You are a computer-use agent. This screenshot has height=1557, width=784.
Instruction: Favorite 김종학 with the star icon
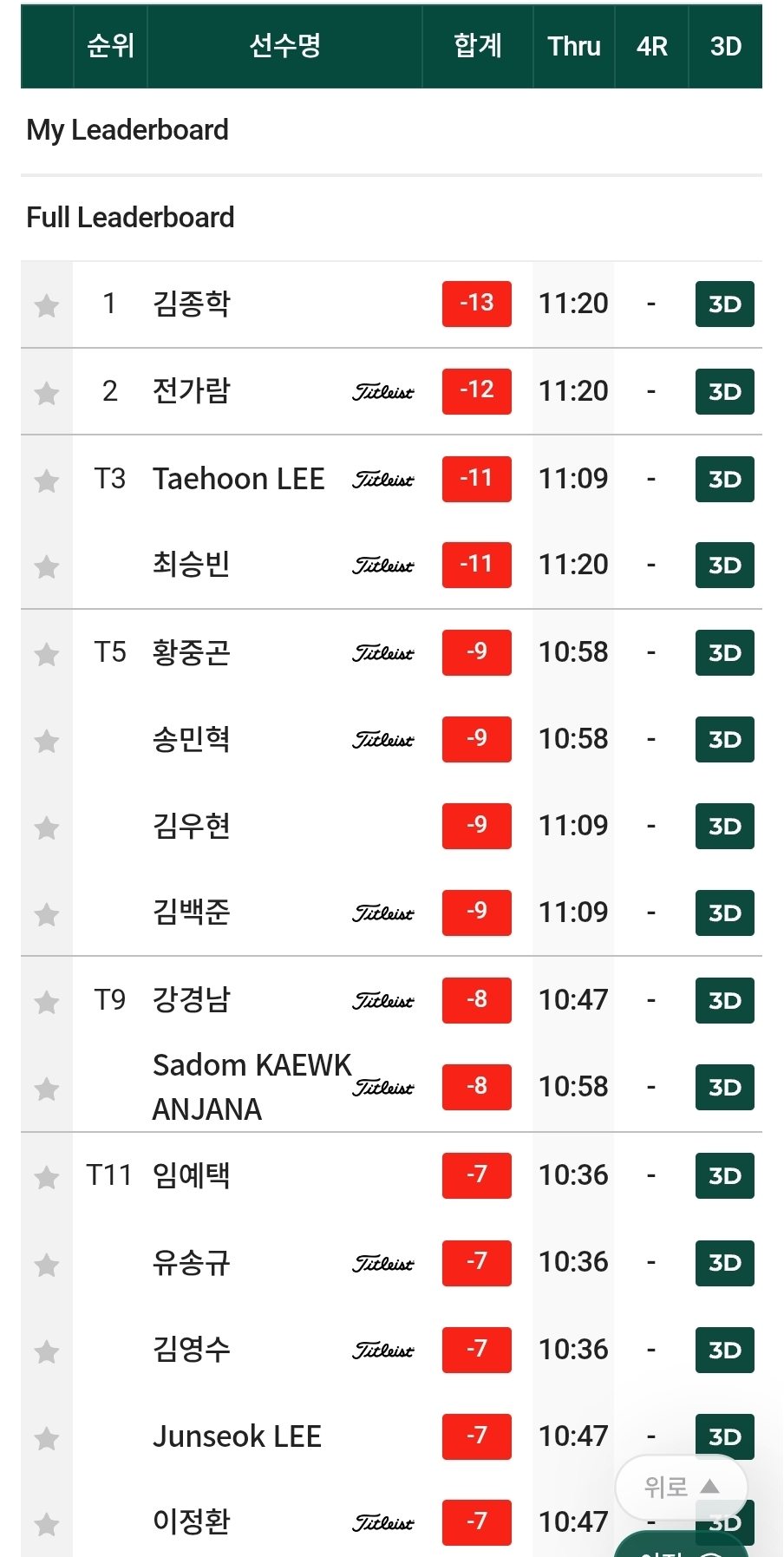[x=47, y=305]
